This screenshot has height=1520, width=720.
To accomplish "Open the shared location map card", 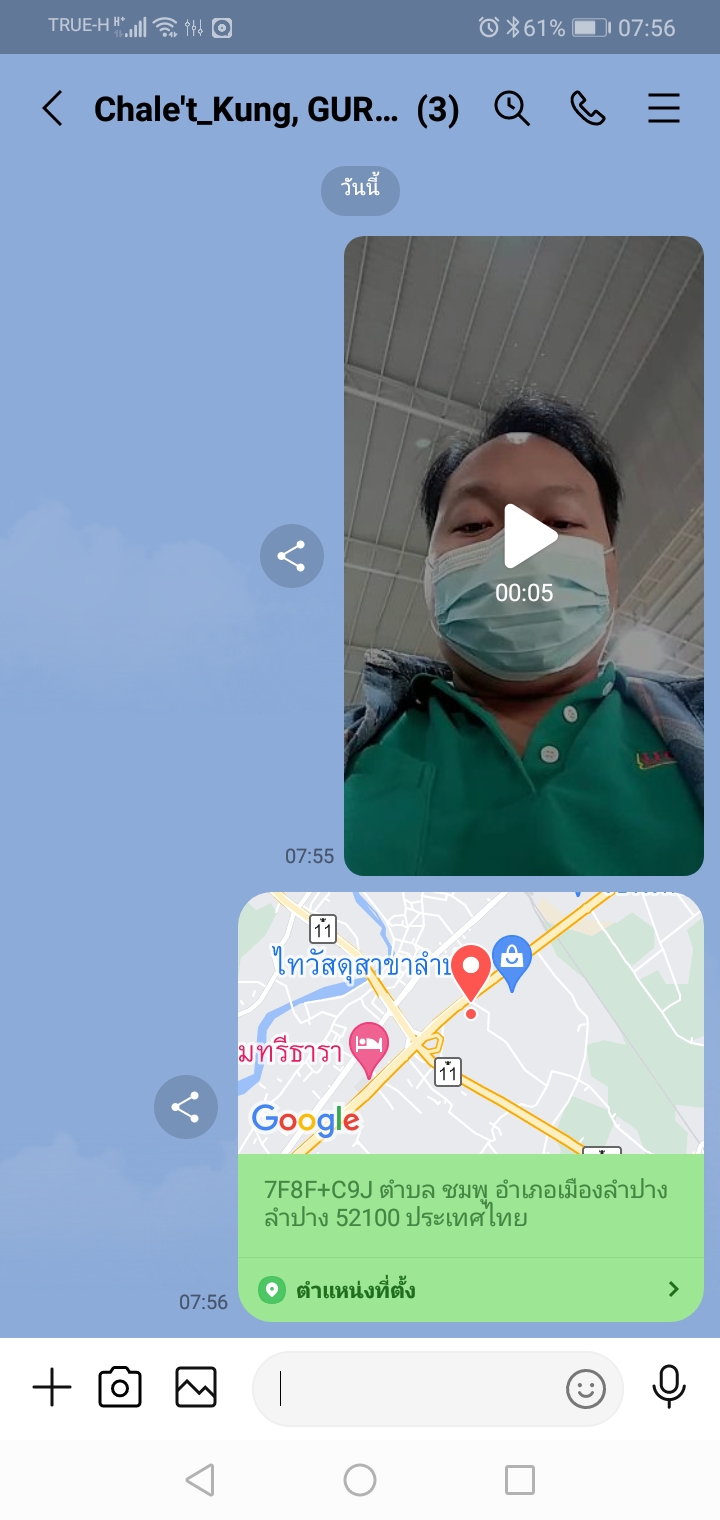I will [x=470, y=1024].
